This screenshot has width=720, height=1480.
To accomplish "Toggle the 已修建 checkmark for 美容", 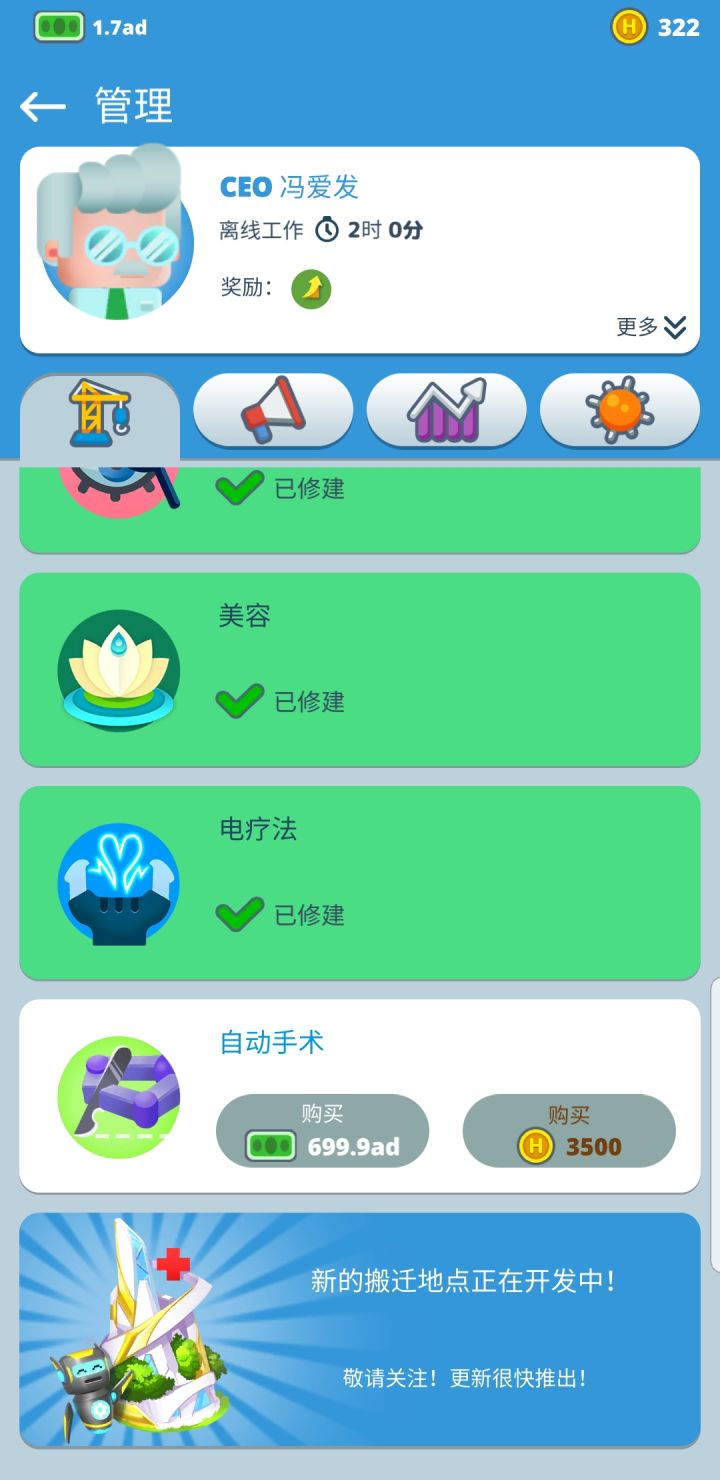I will [x=238, y=701].
